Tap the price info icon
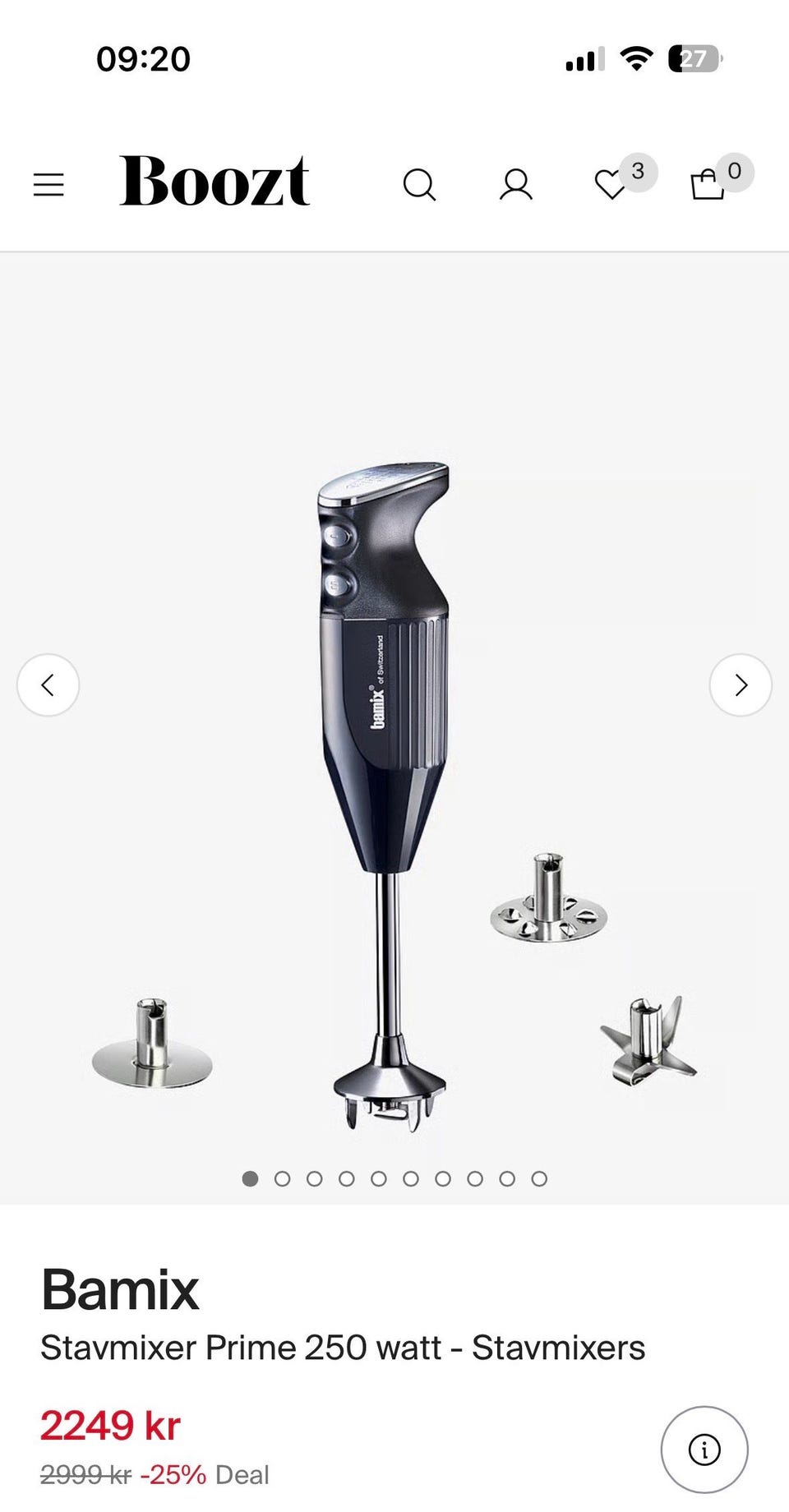This screenshot has width=789, height=1512. 704,1450
